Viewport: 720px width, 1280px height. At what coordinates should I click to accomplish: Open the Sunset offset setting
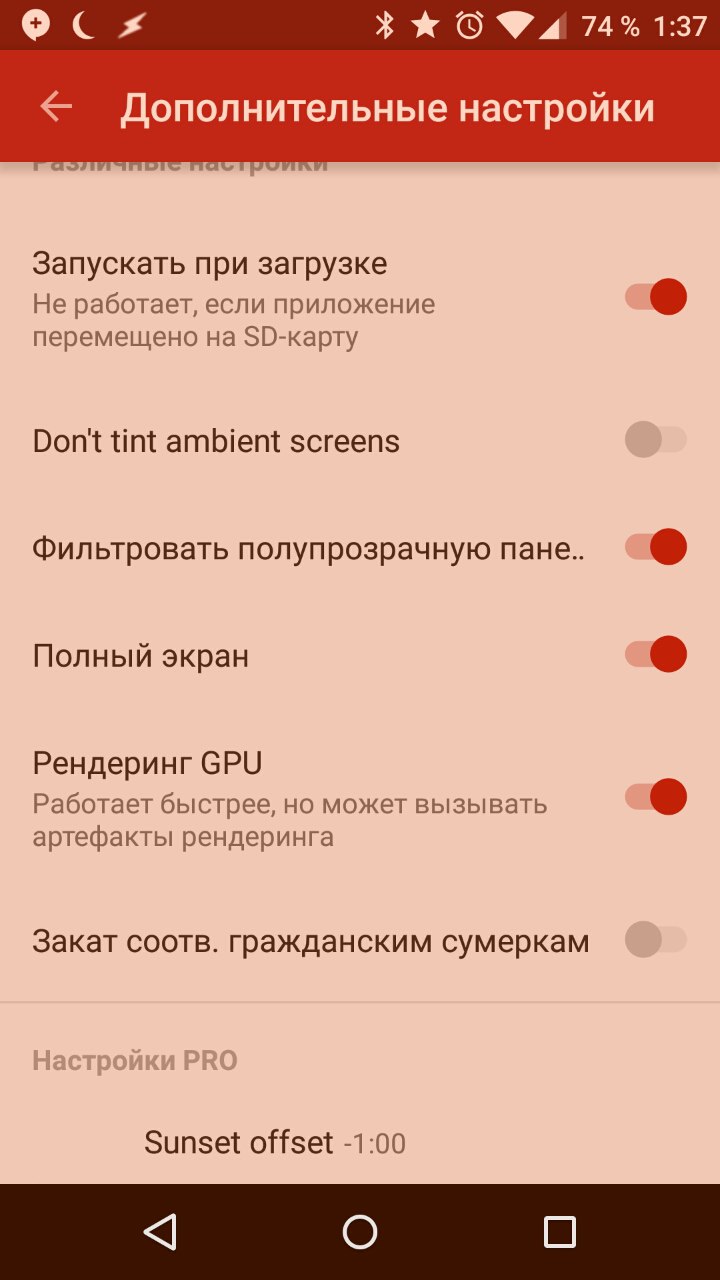275,1142
